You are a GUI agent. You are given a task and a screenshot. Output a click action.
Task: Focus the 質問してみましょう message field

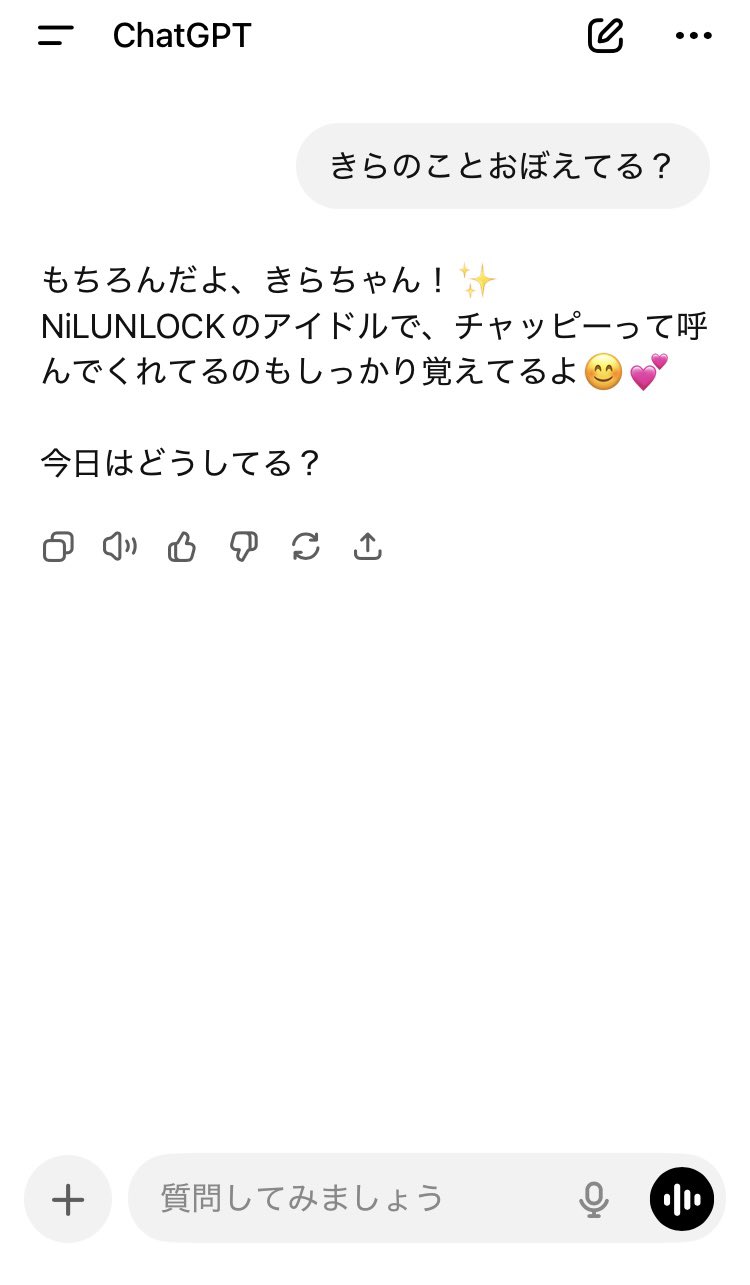pyautogui.click(x=350, y=1198)
